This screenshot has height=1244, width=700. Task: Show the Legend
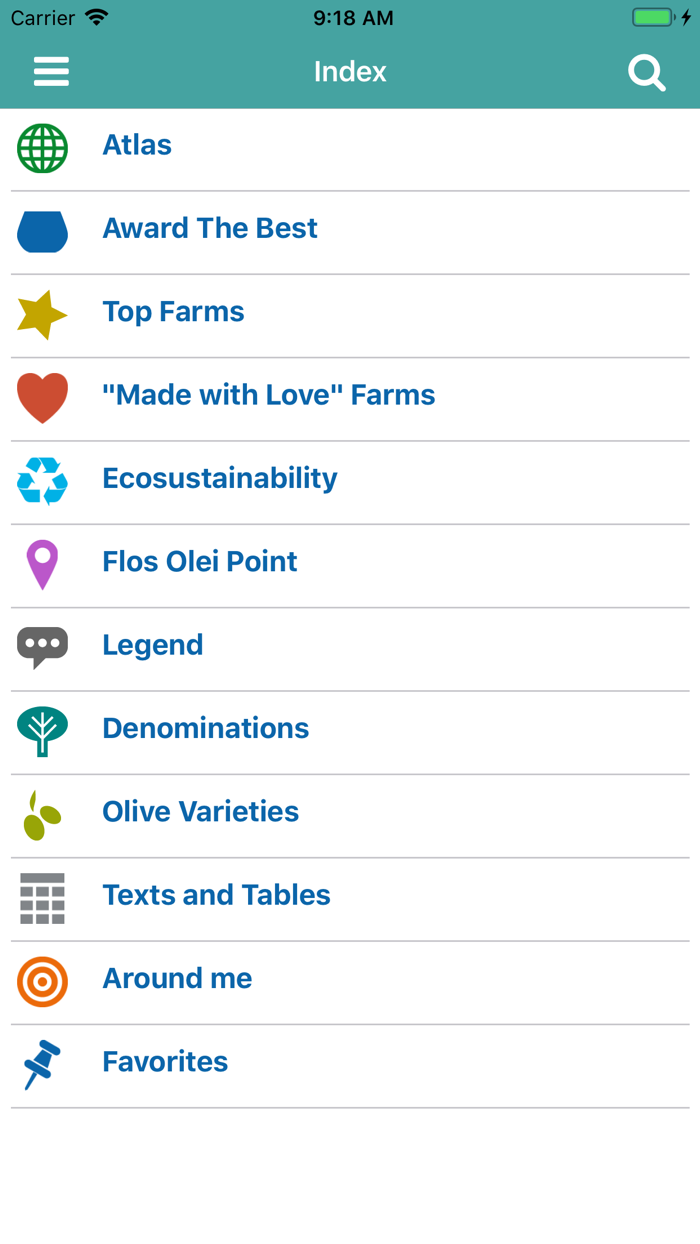(x=350, y=649)
